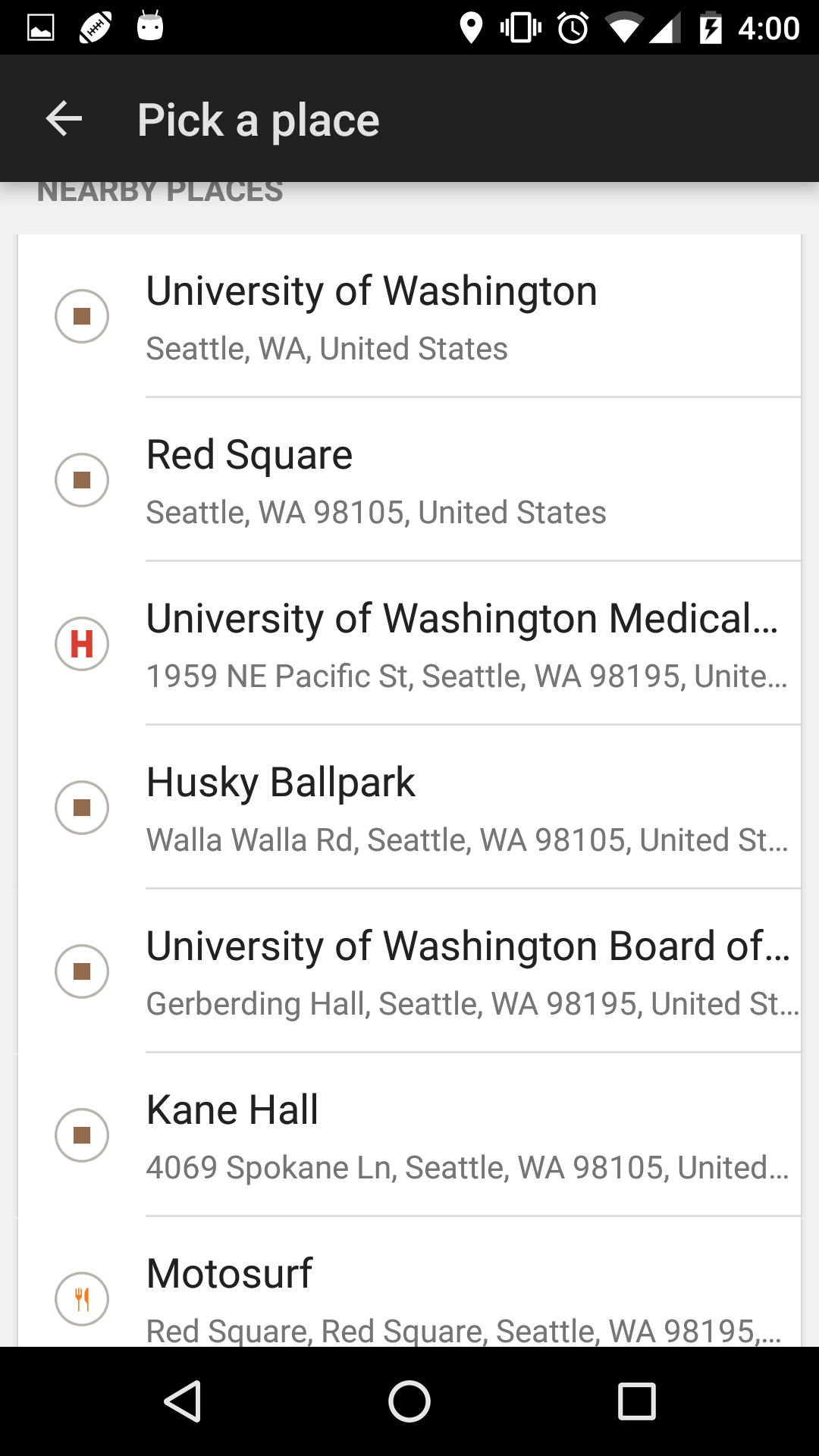Tap the system home button
This screenshot has height=1456, width=819.
409,1401
